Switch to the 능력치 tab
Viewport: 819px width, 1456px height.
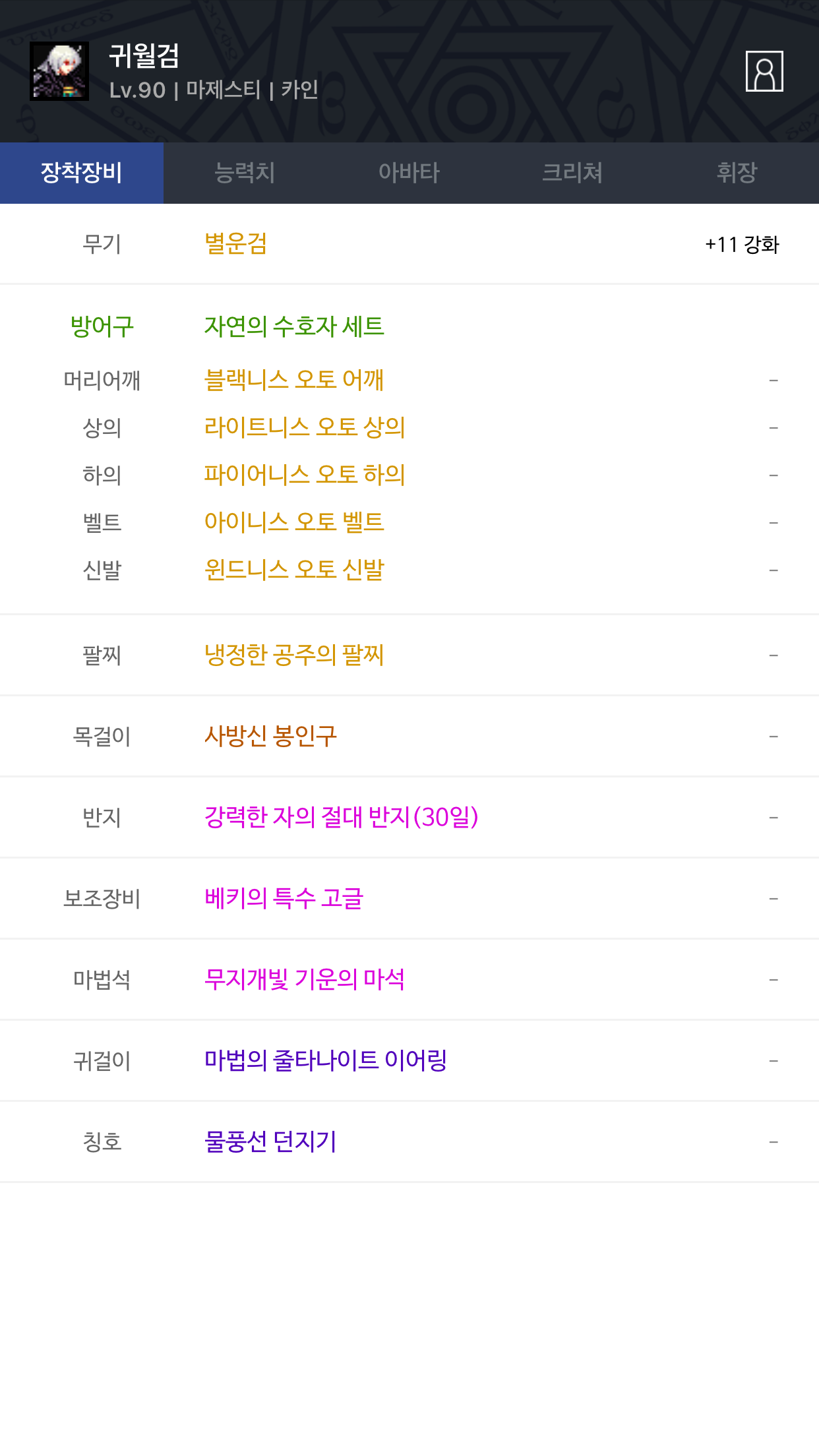click(245, 173)
